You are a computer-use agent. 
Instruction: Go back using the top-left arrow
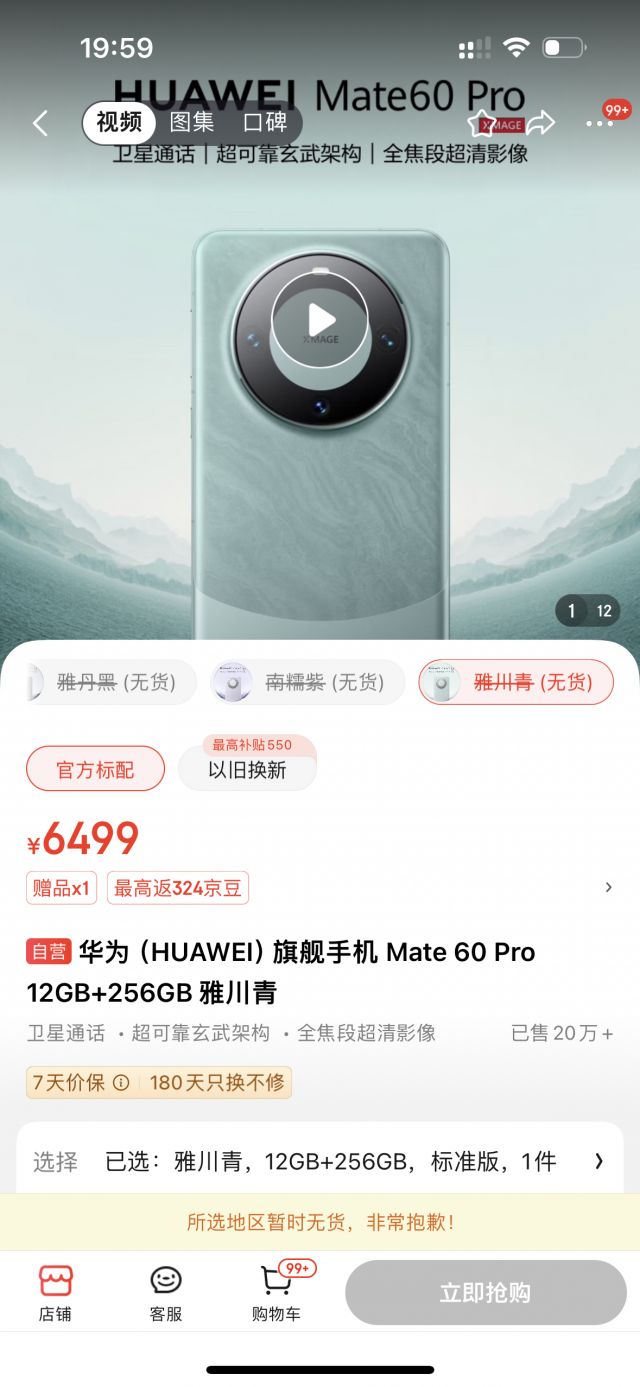click(40, 123)
